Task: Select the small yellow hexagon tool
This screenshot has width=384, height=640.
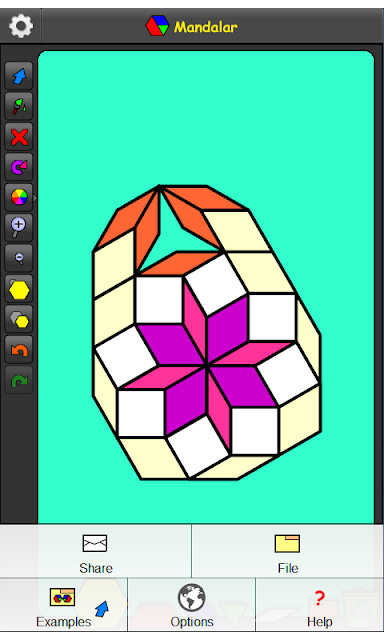Action: (x=19, y=319)
